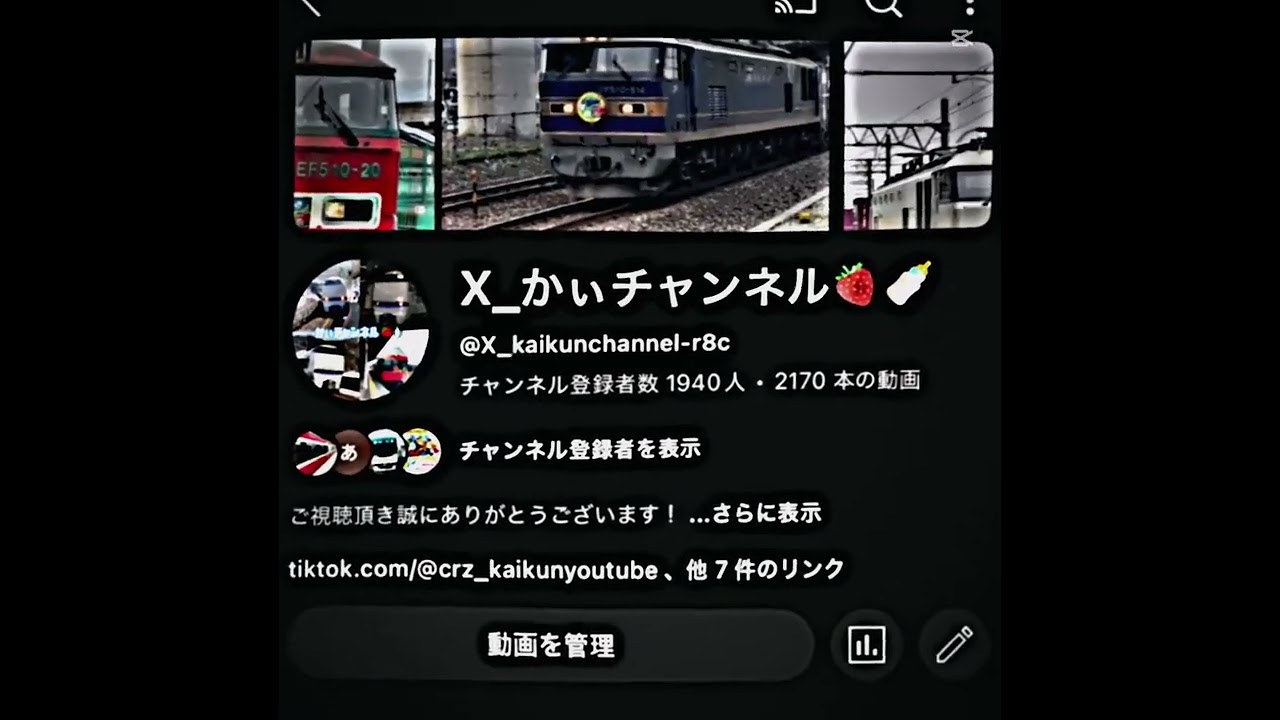1280x720 pixels.
Task: Edit the channel with the pencil icon
Action: point(954,645)
